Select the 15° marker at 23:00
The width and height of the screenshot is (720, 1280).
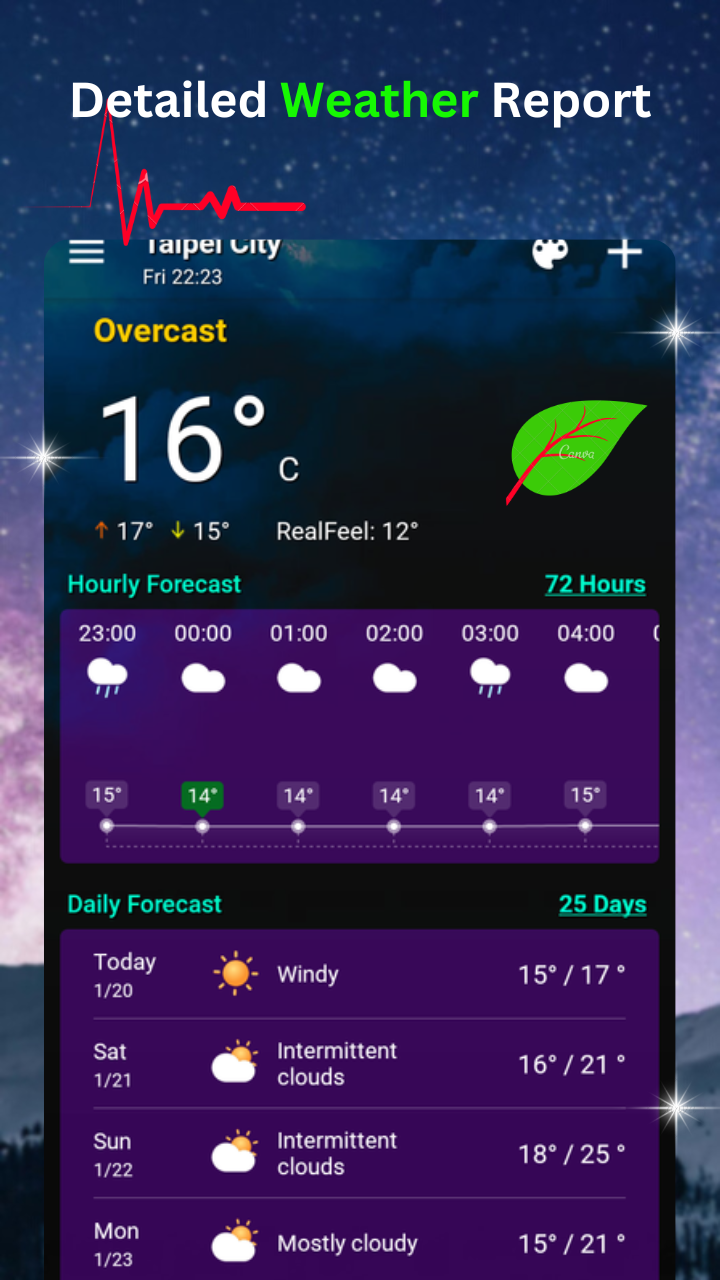(106, 795)
